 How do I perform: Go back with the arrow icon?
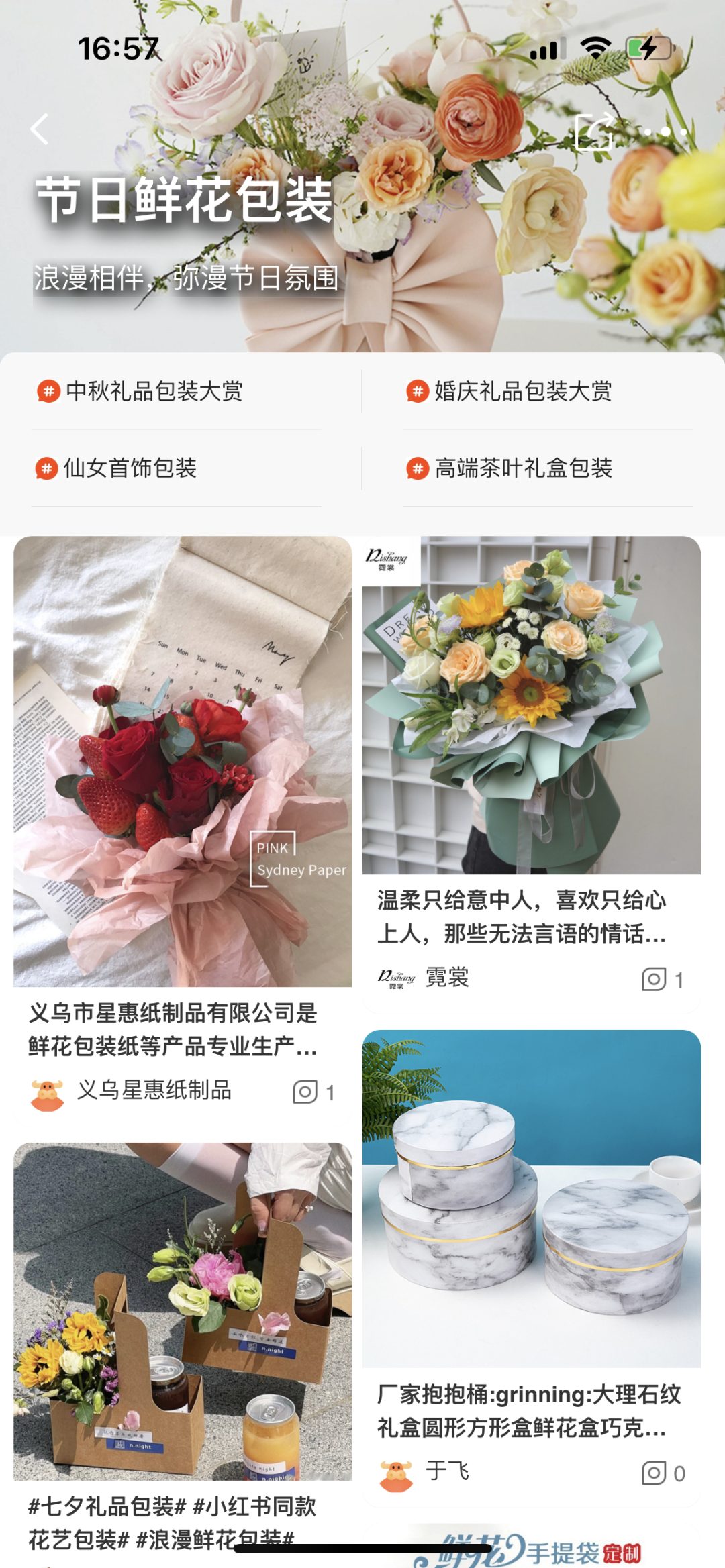point(40,129)
